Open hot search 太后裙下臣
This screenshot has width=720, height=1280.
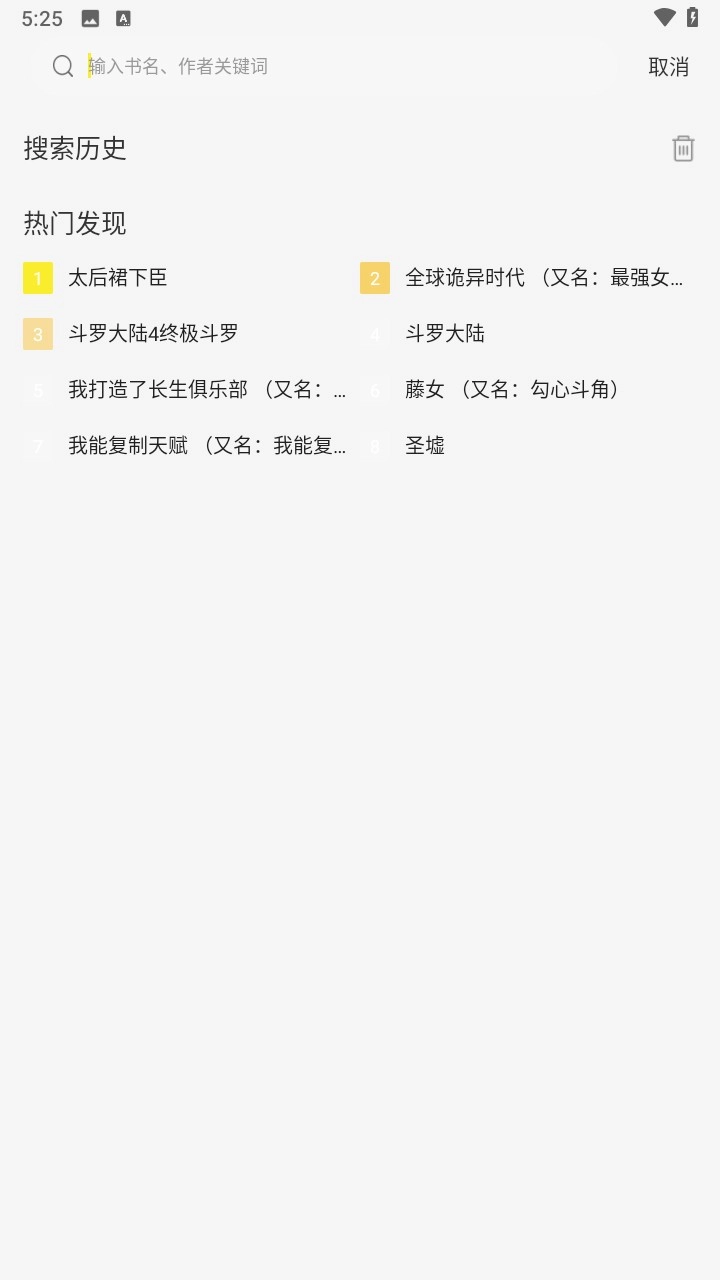tap(117, 278)
